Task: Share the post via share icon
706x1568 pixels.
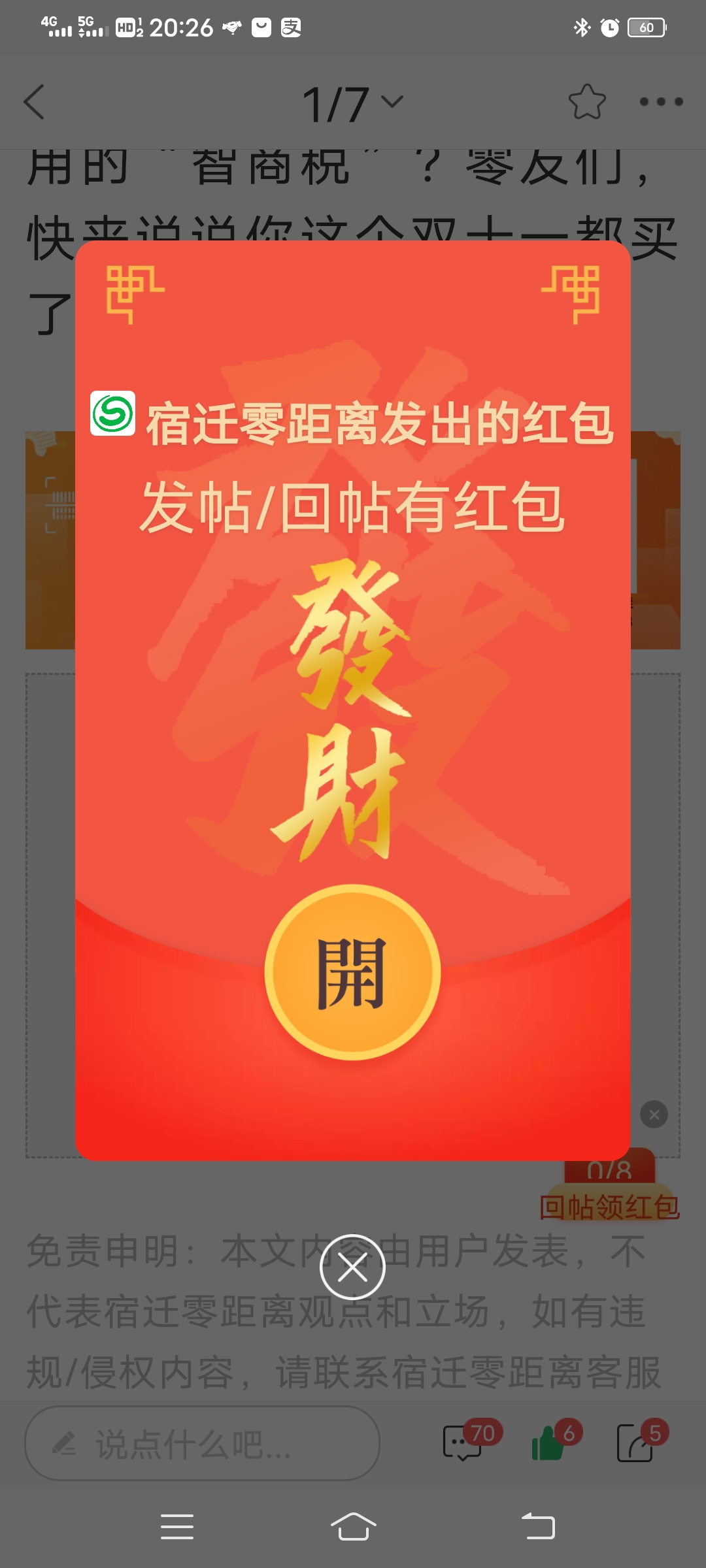Action: (x=635, y=1442)
